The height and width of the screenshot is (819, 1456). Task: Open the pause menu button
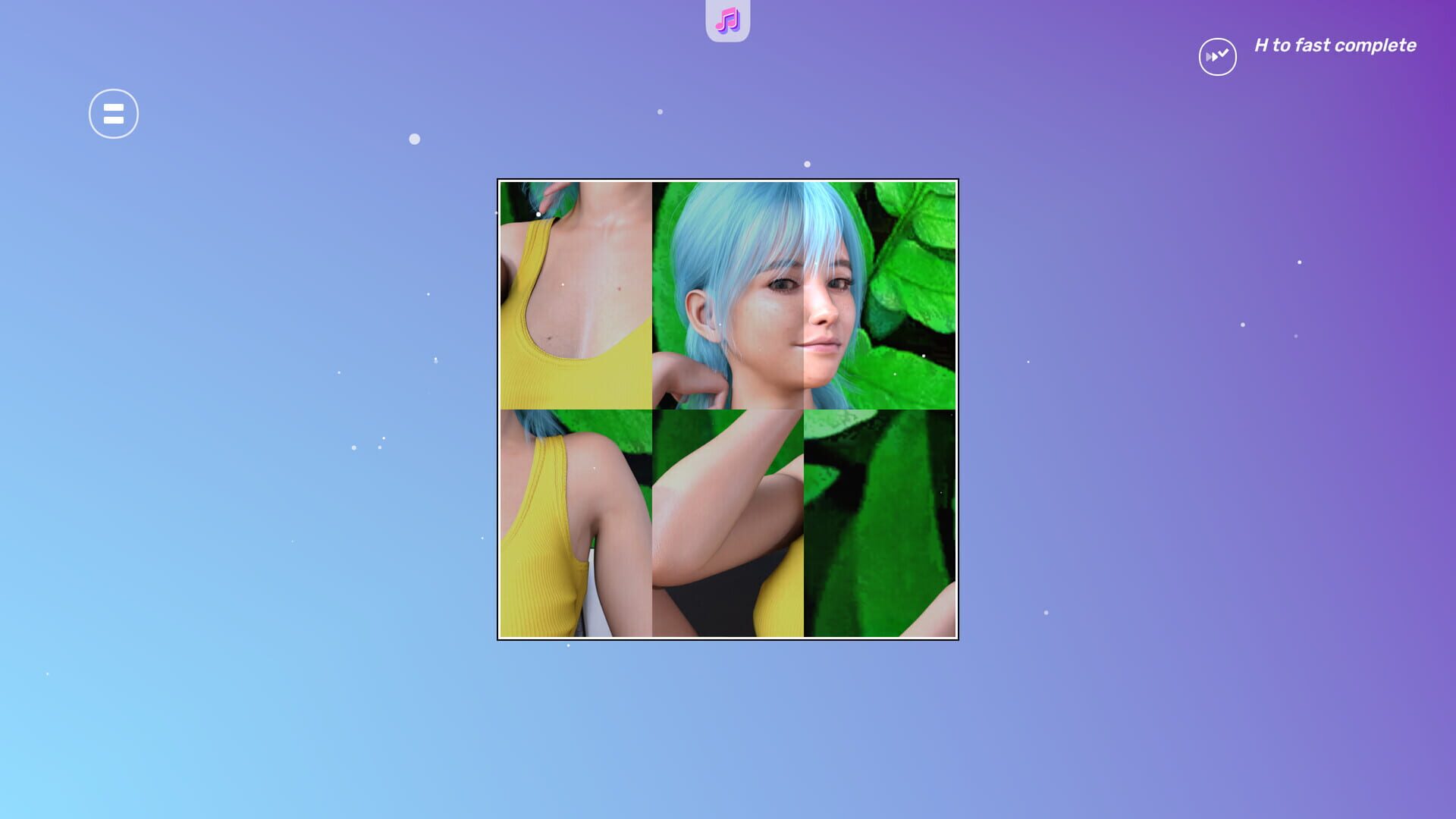coord(114,114)
